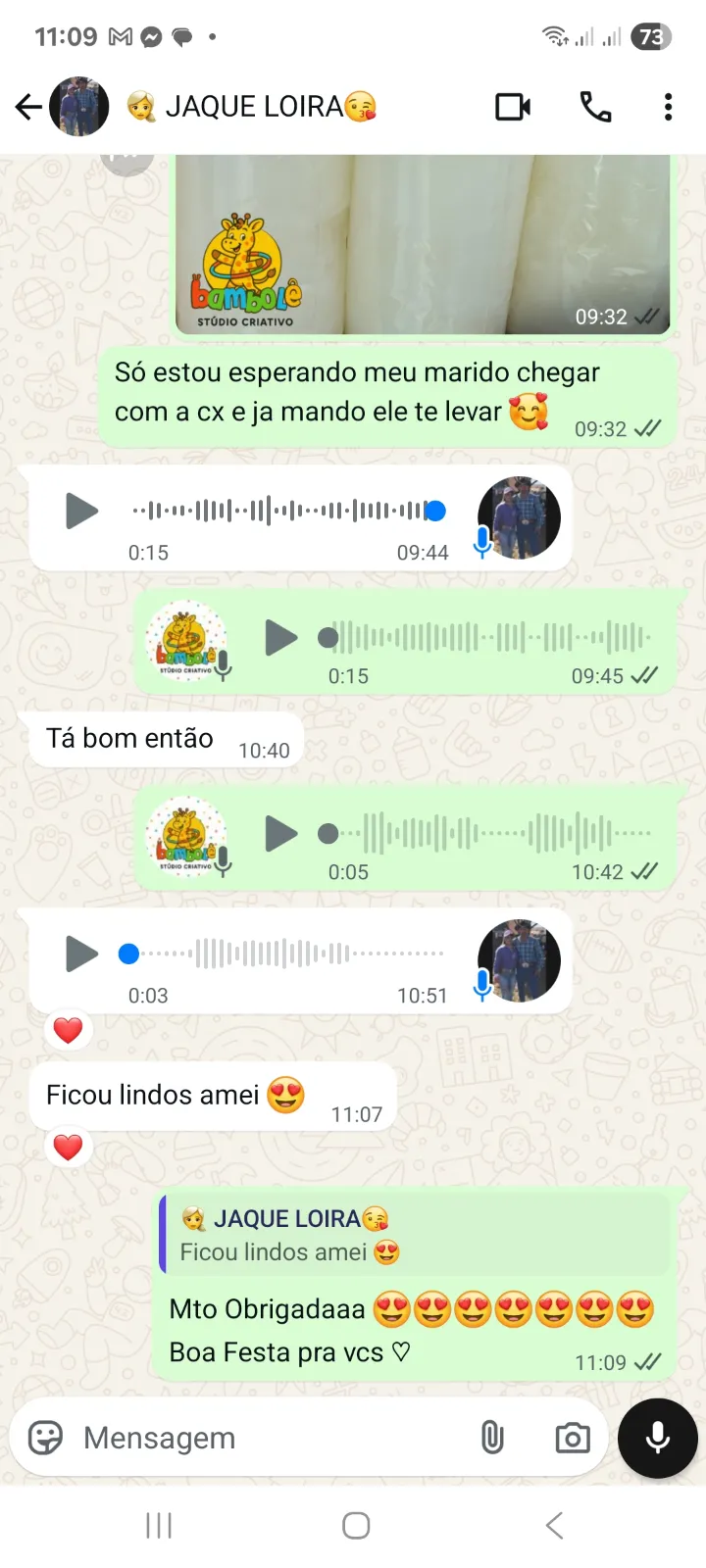Tap the system home button
The width and height of the screenshot is (706, 1568).
(x=355, y=1525)
